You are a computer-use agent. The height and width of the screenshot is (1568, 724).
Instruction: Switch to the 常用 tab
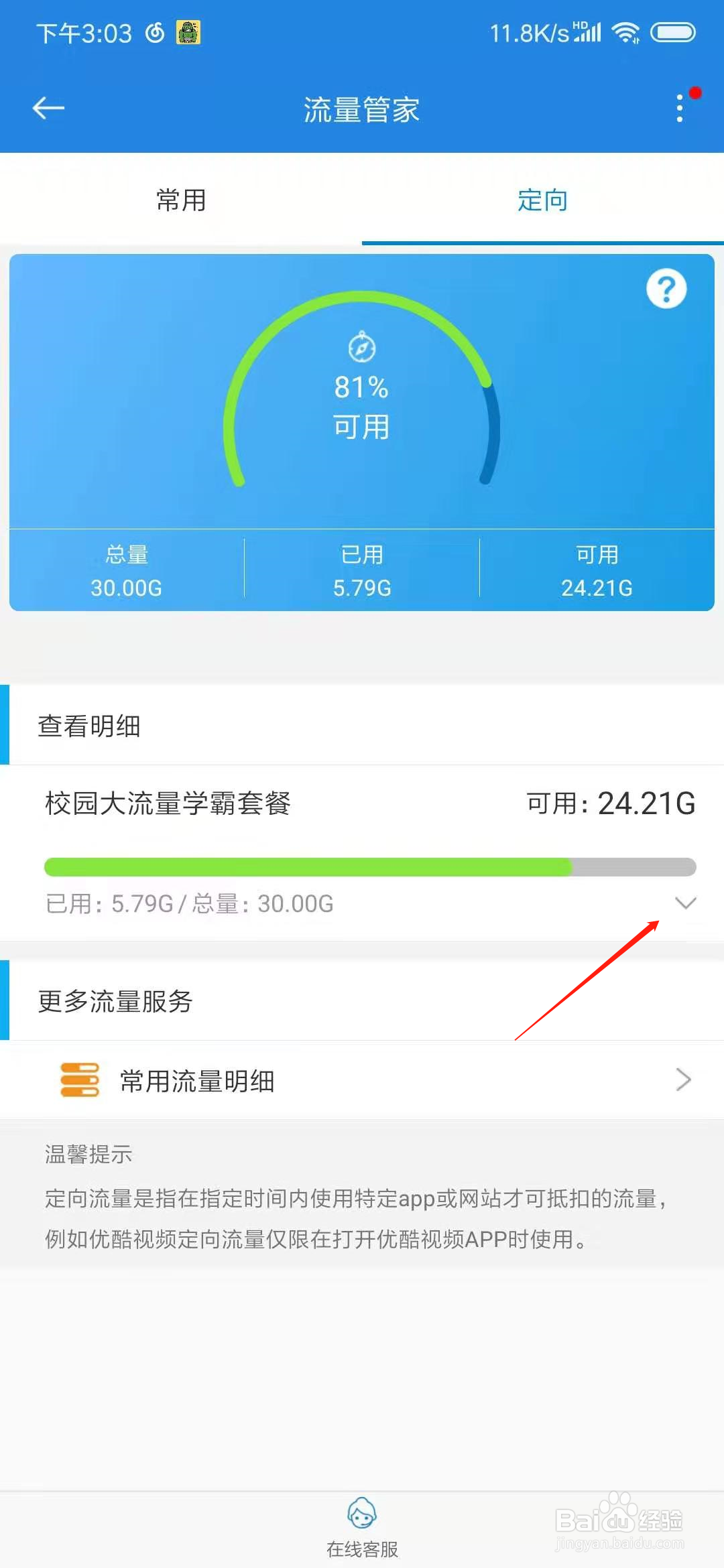tap(181, 200)
